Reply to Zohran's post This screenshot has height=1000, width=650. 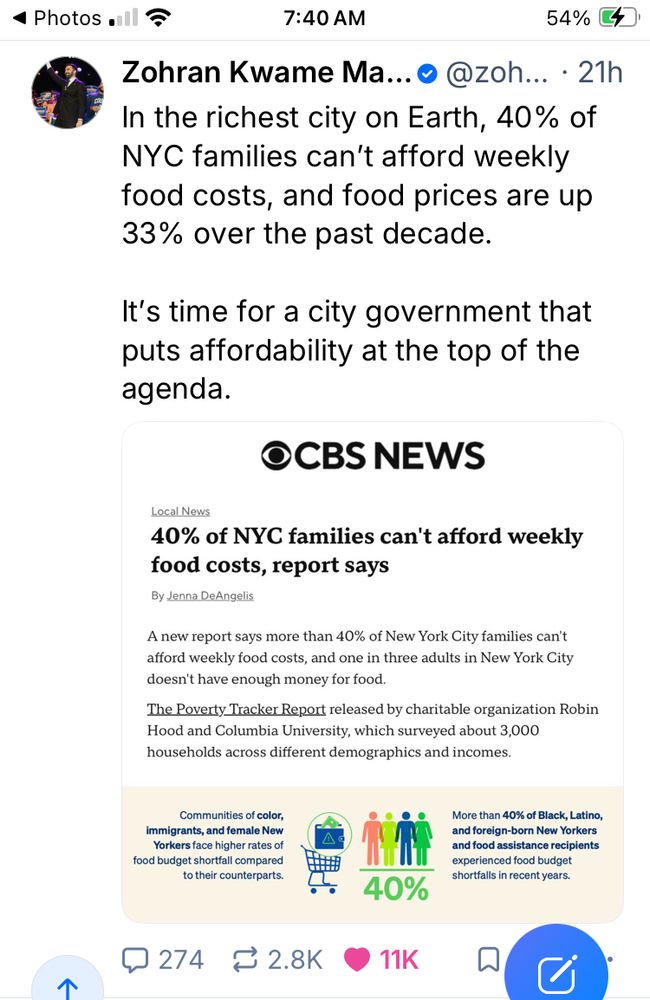(135, 960)
